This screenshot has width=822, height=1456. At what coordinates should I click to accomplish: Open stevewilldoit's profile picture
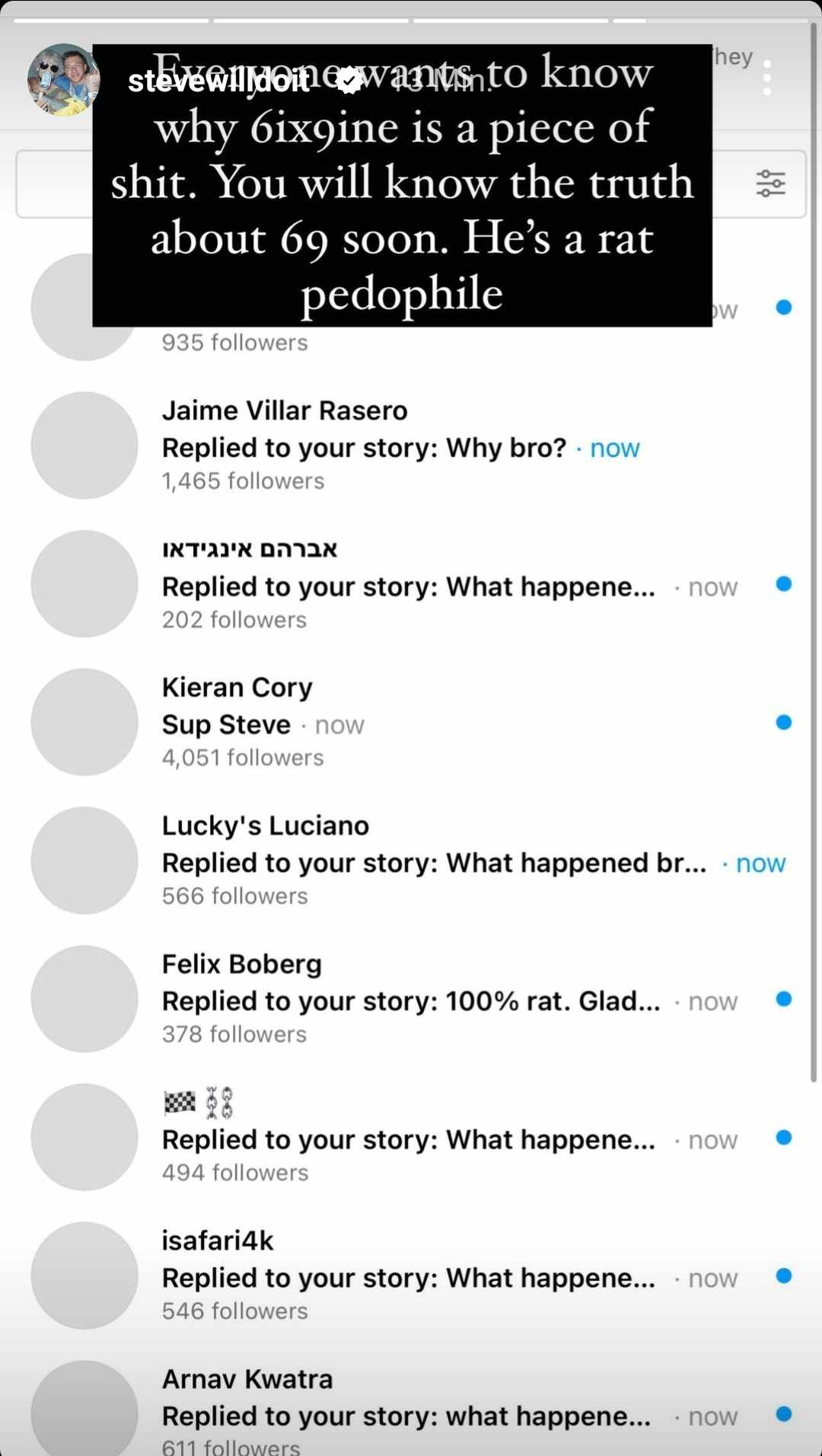coord(63,79)
